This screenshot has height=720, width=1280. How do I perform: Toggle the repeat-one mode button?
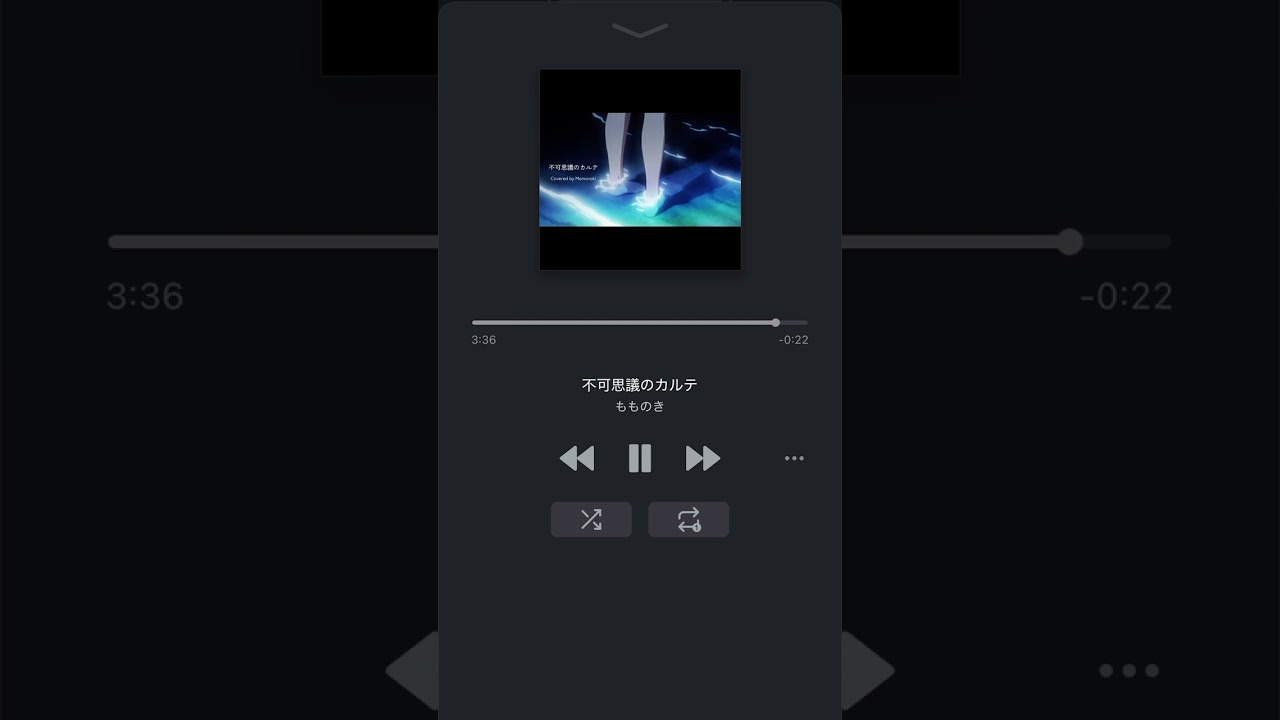688,520
